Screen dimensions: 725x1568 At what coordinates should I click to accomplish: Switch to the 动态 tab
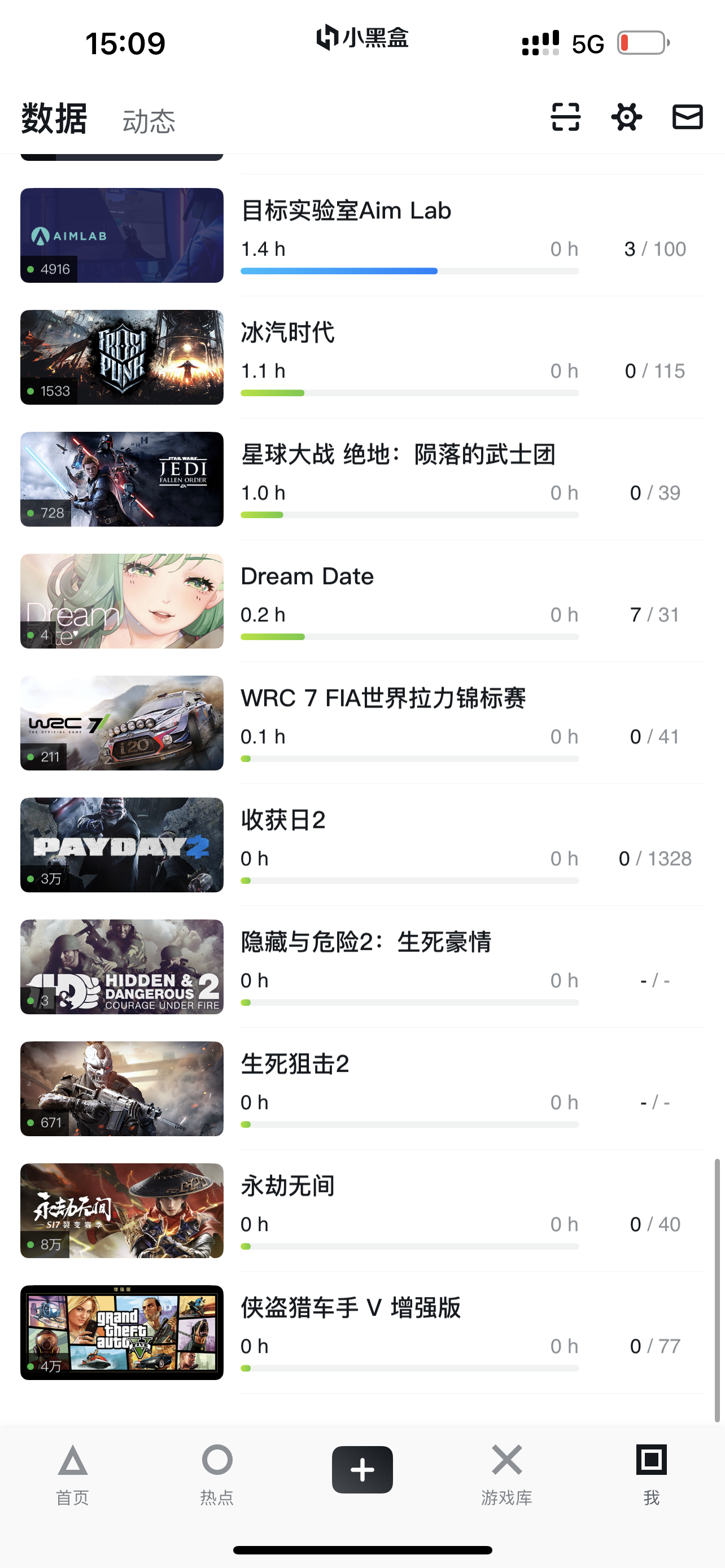pos(149,121)
